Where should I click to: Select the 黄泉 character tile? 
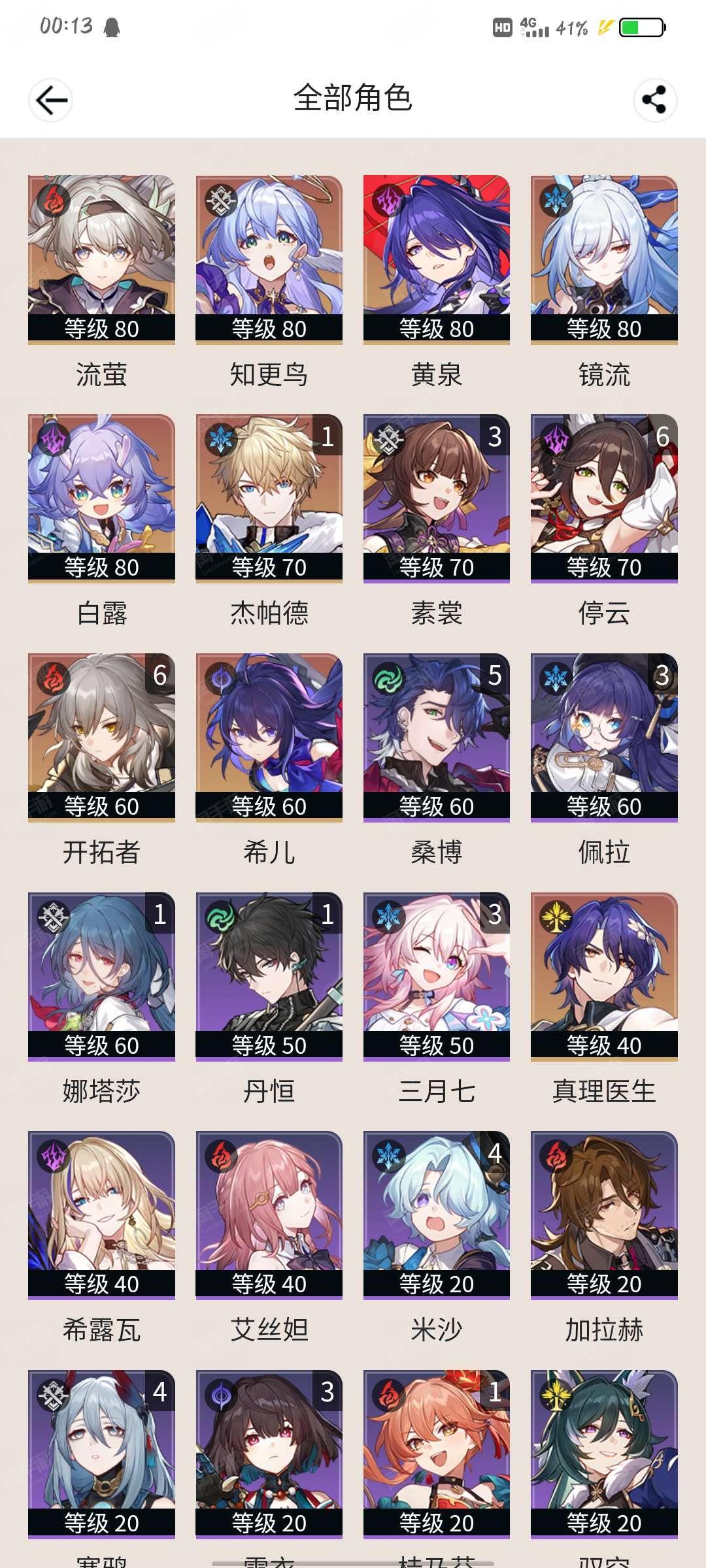tap(436, 258)
